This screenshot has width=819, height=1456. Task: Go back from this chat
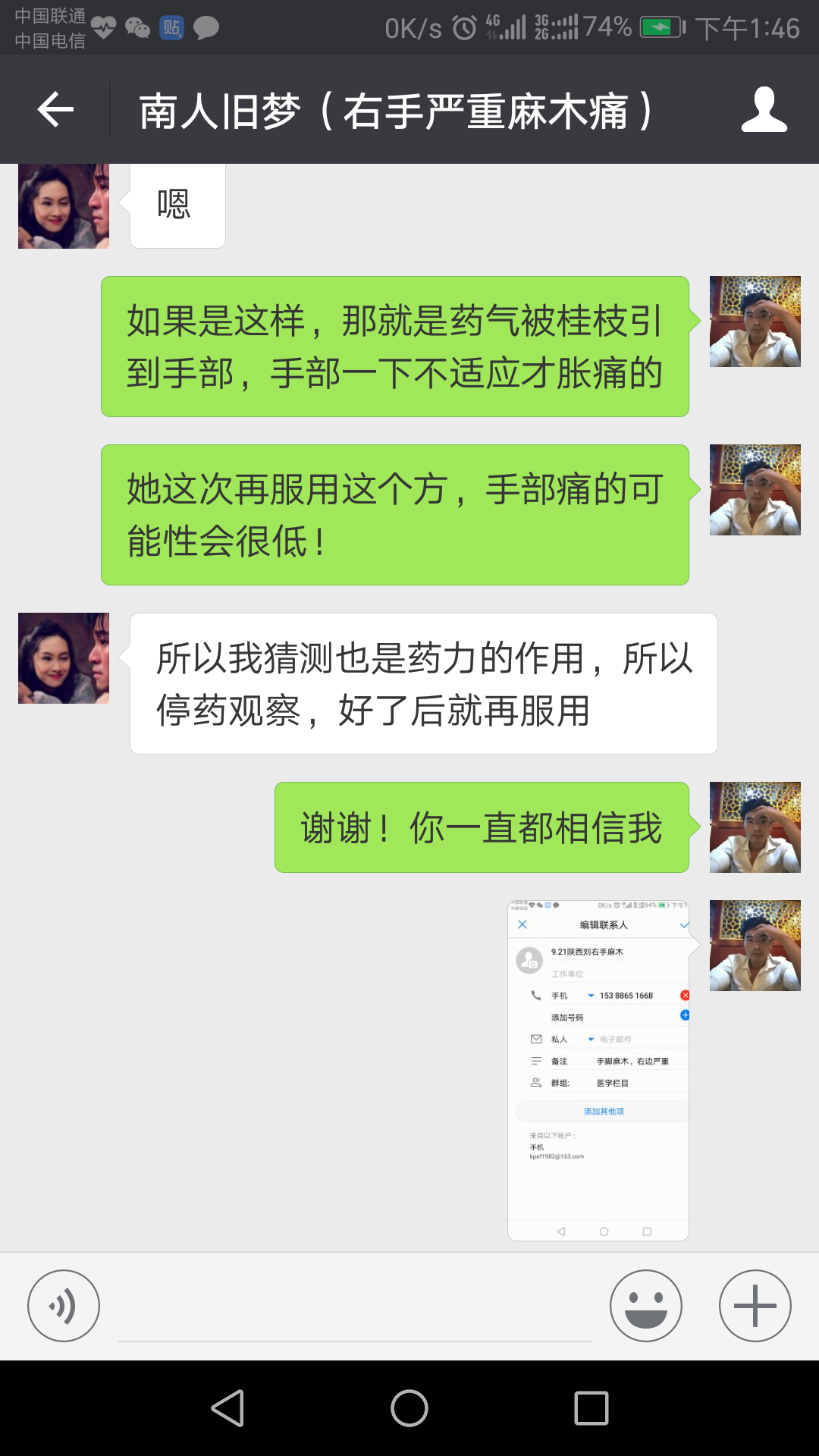click(x=55, y=110)
